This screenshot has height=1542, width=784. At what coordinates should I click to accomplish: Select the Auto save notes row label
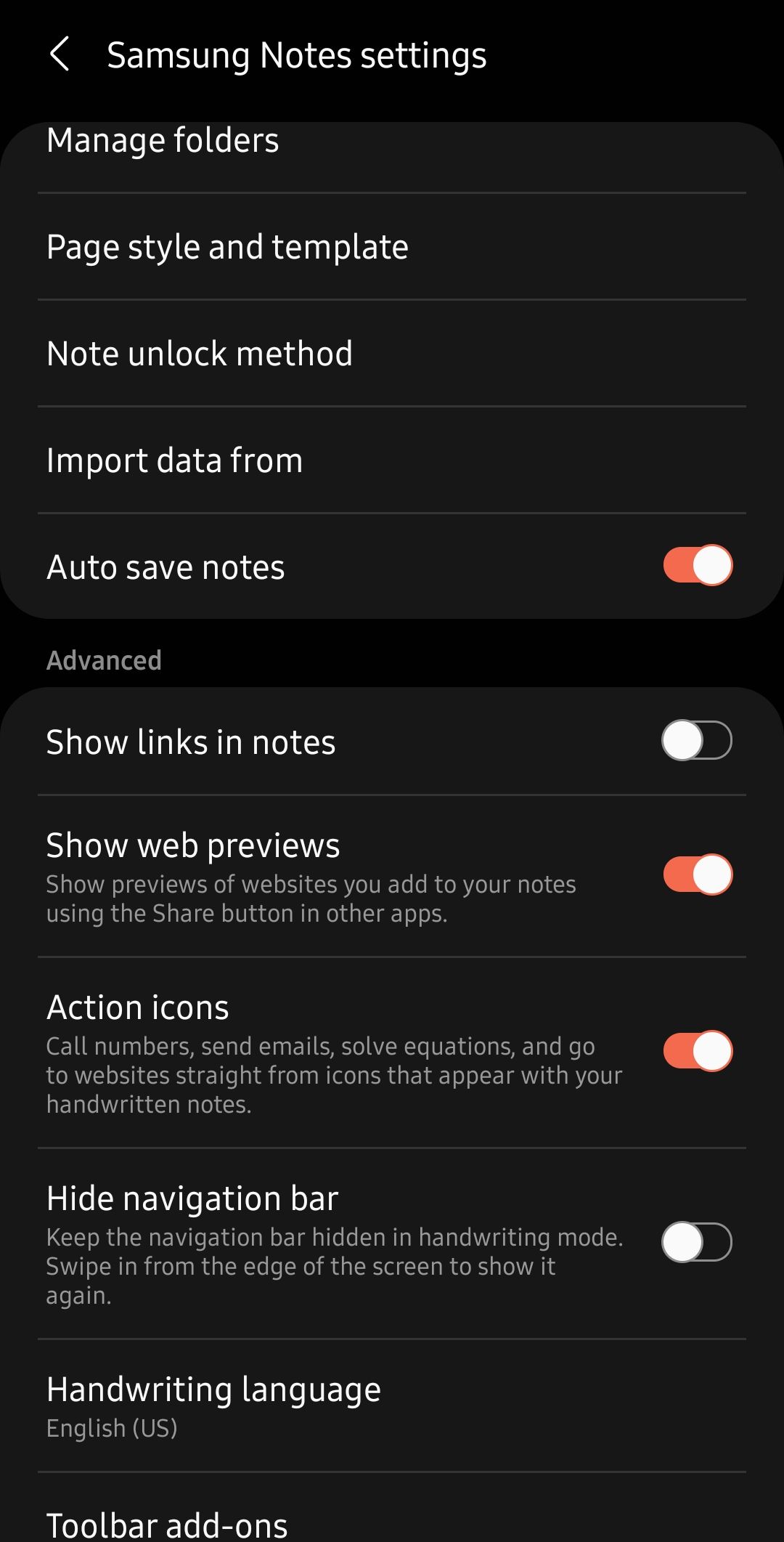point(165,566)
